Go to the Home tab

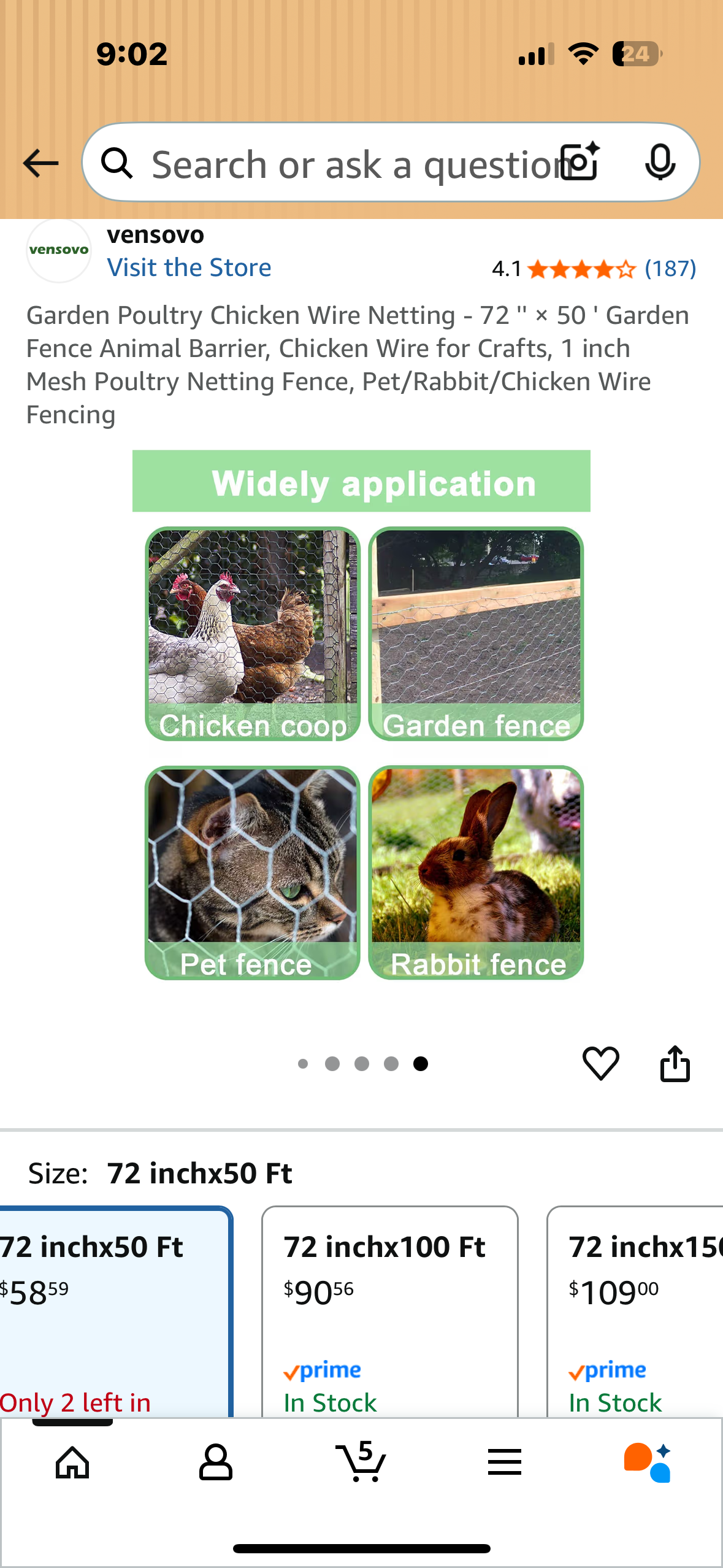[x=72, y=1462]
